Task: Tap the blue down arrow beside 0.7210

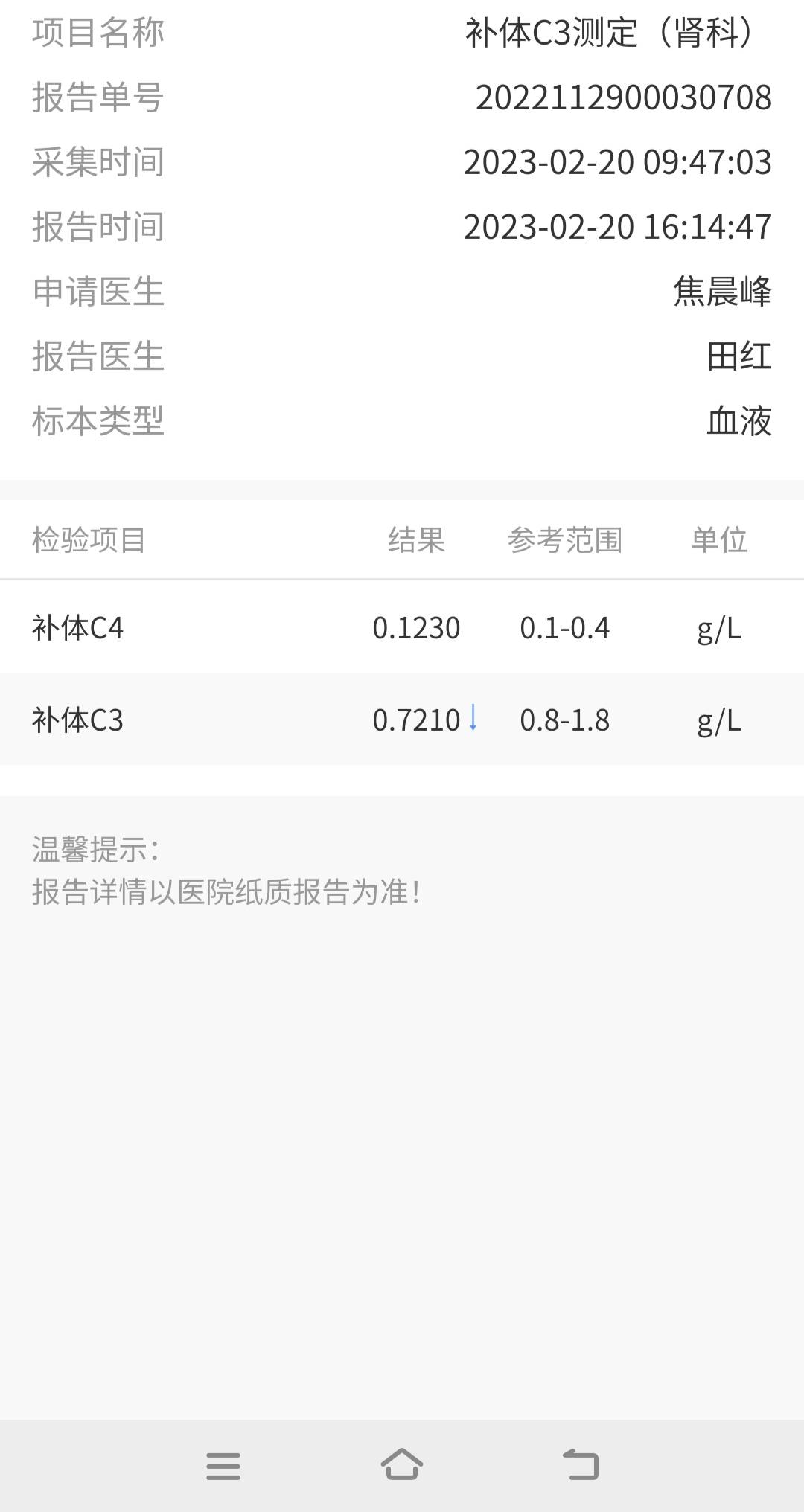Action: click(474, 720)
